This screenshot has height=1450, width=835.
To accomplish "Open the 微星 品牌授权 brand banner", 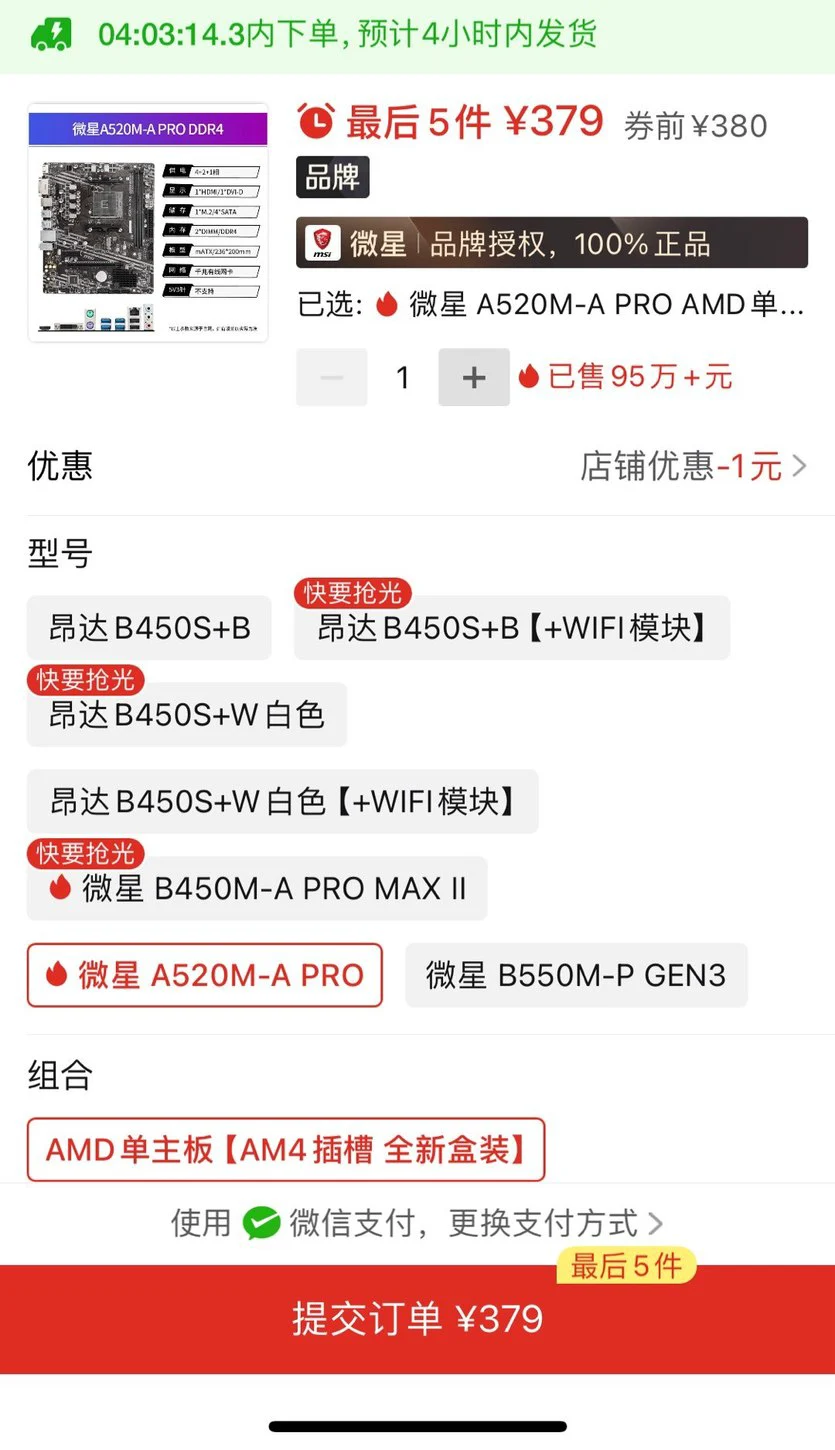I will point(551,243).
